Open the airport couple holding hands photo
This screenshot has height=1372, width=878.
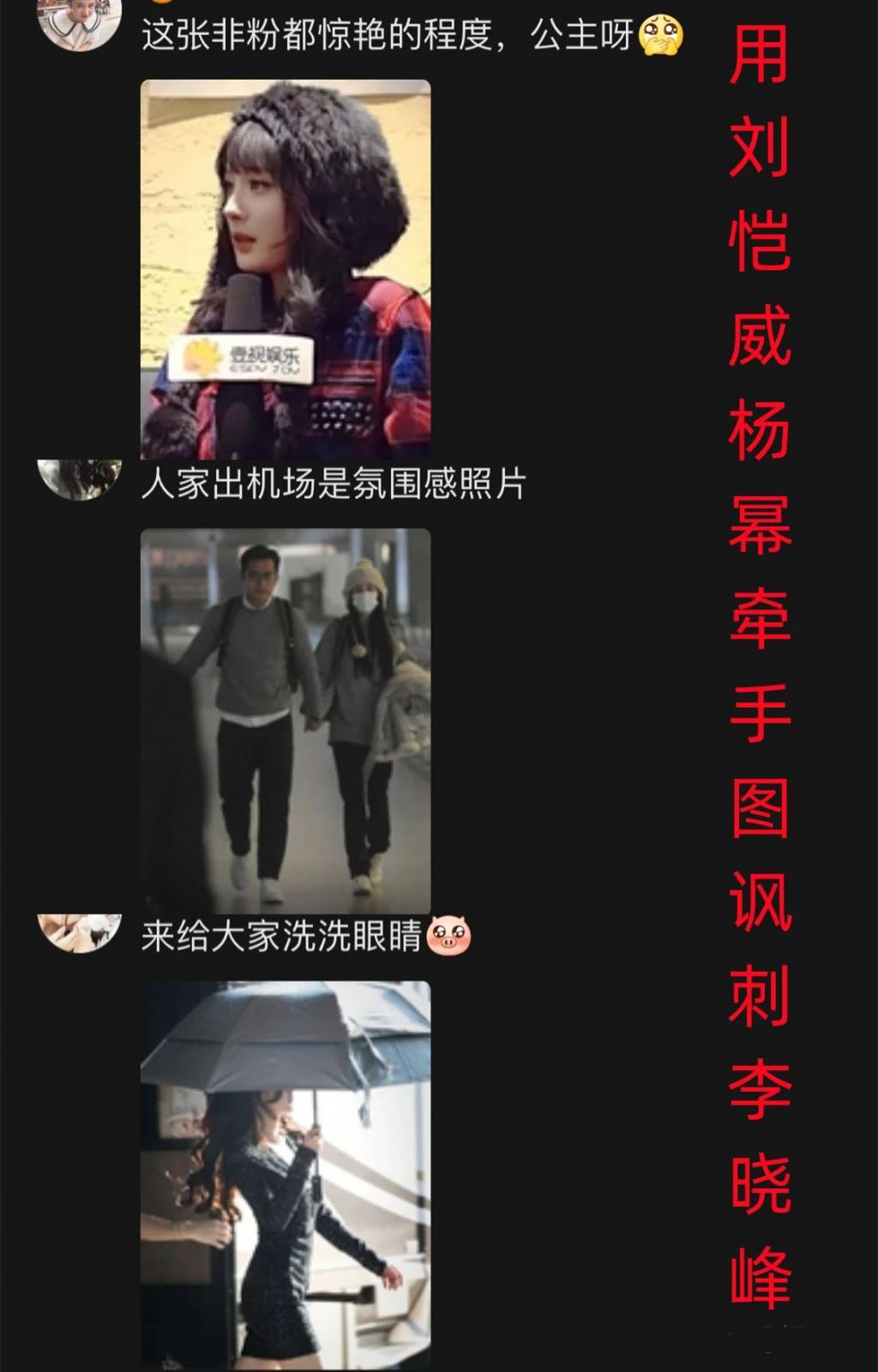286,720
